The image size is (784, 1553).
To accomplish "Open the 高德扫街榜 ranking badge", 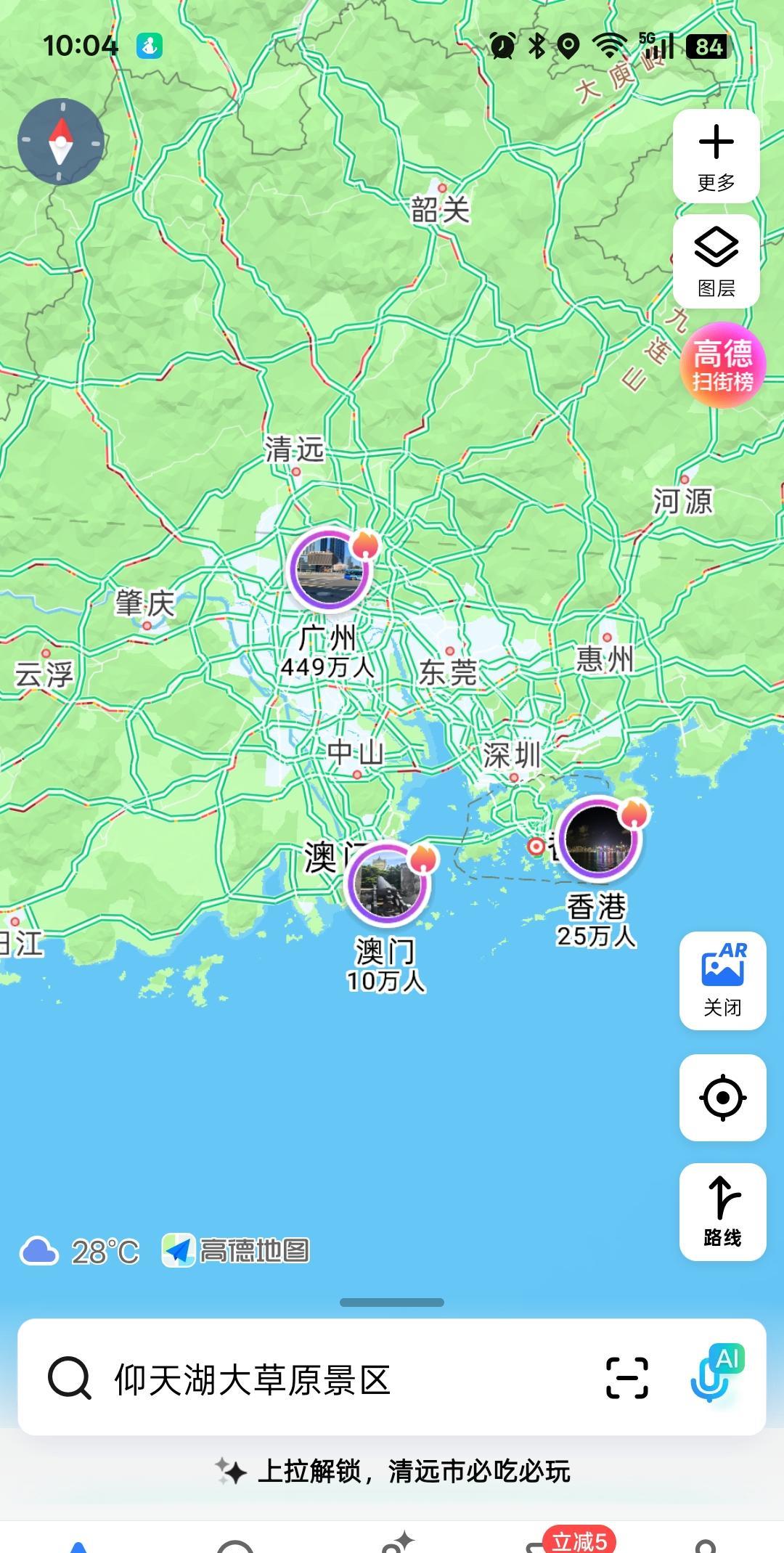I will tap(722, 364).
